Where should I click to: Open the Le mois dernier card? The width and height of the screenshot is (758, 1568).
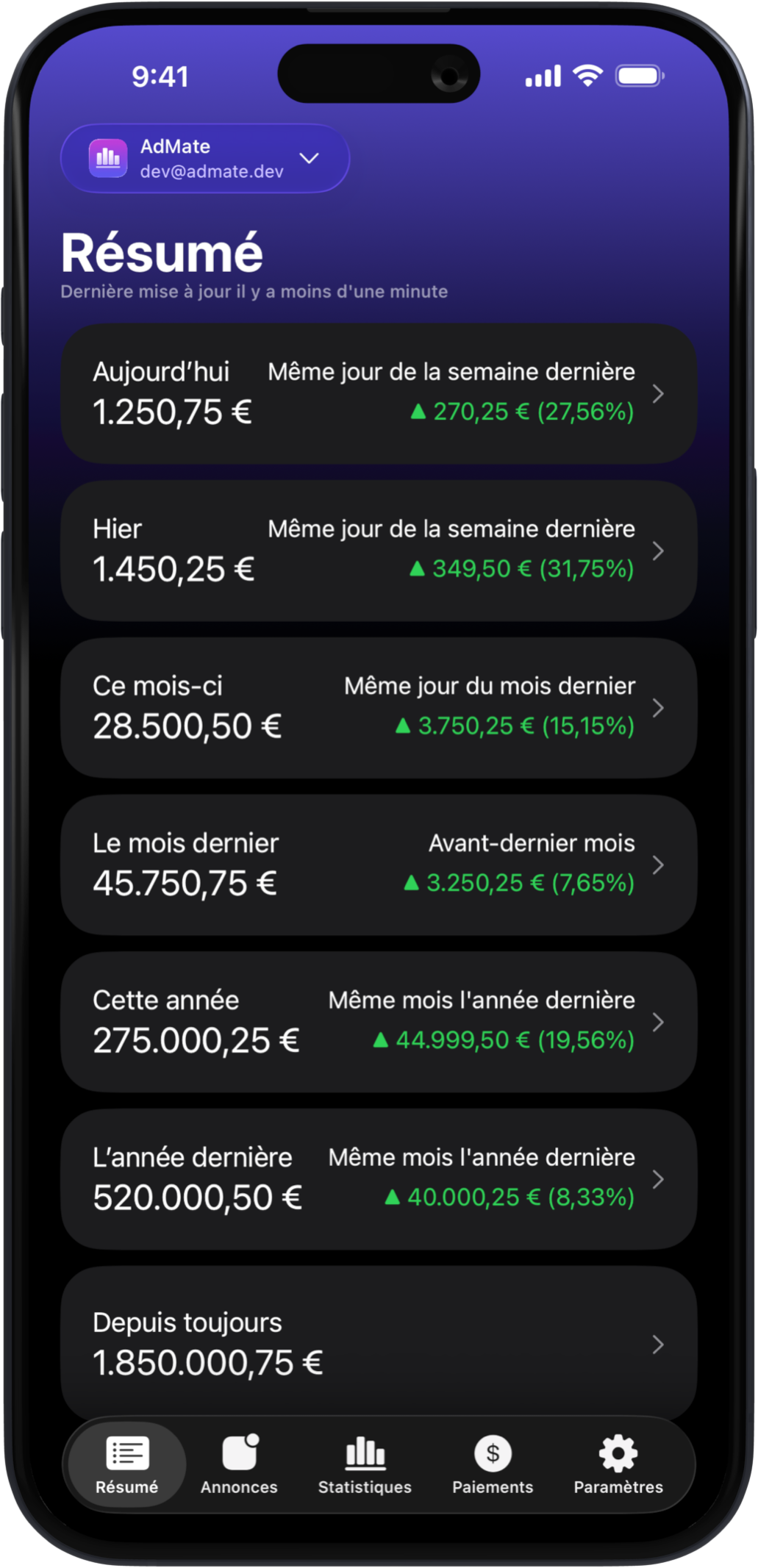click(x=378, y=864)
